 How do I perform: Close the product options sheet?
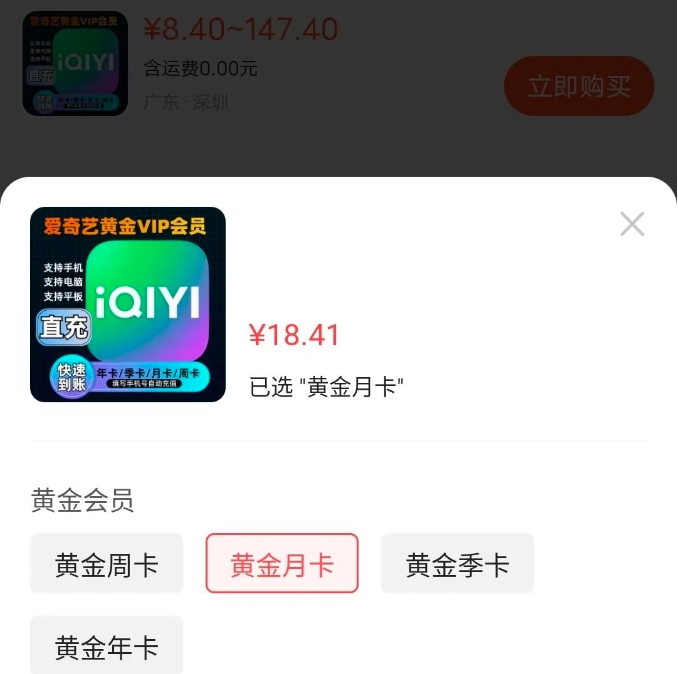[632, 224]
